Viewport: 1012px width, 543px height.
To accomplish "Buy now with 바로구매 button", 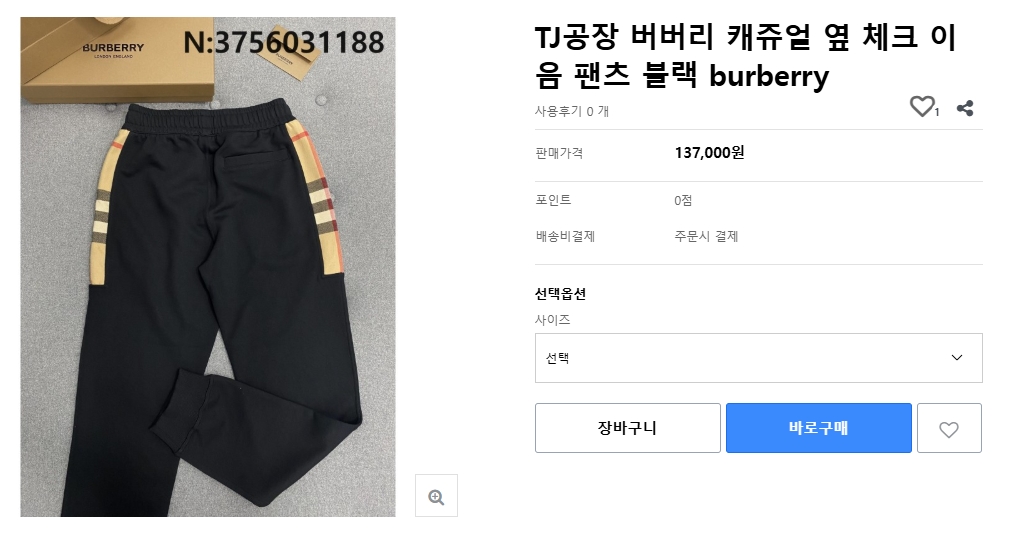I will click(x=818, y=428).
